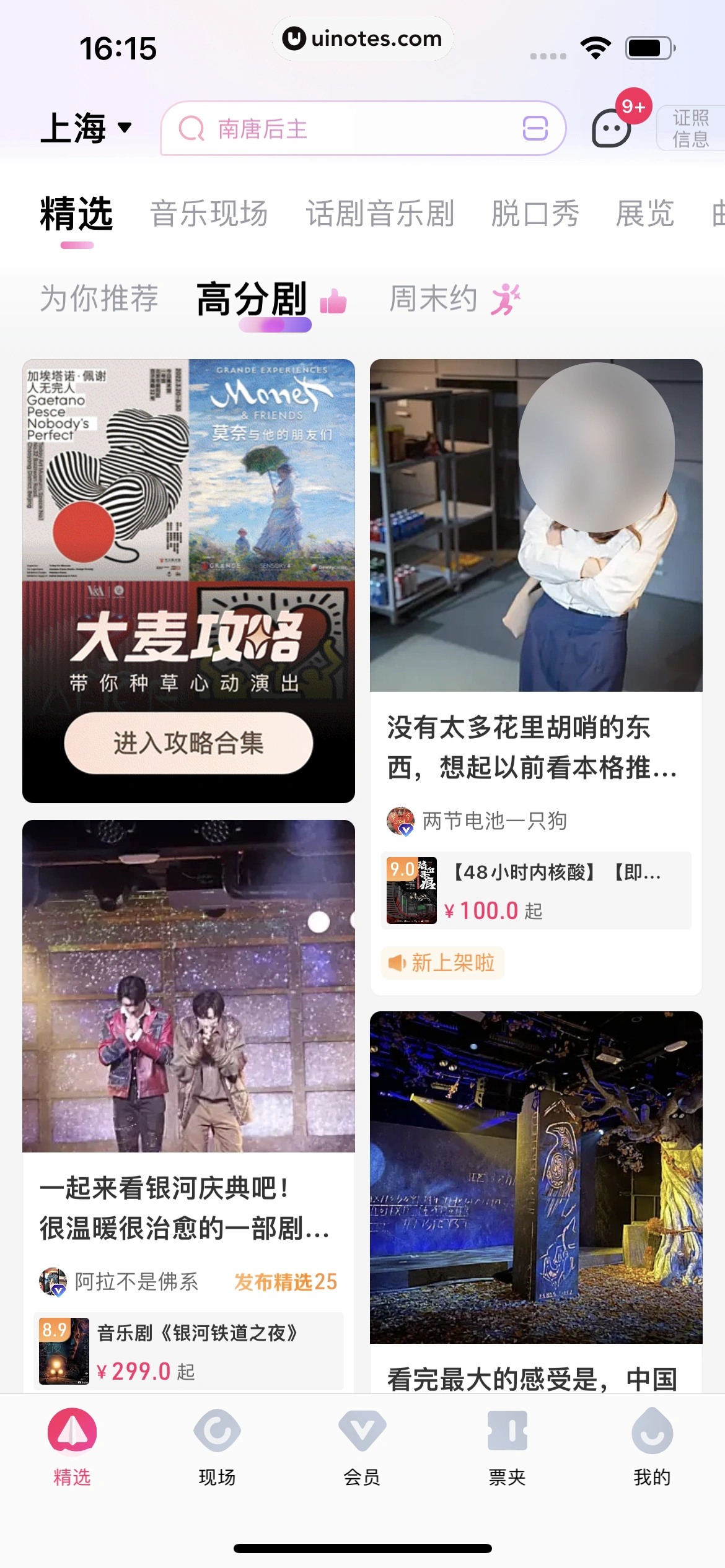Show the 为你推荐 feed
The height and width of the screenshot is (1568, 725).
99,298
